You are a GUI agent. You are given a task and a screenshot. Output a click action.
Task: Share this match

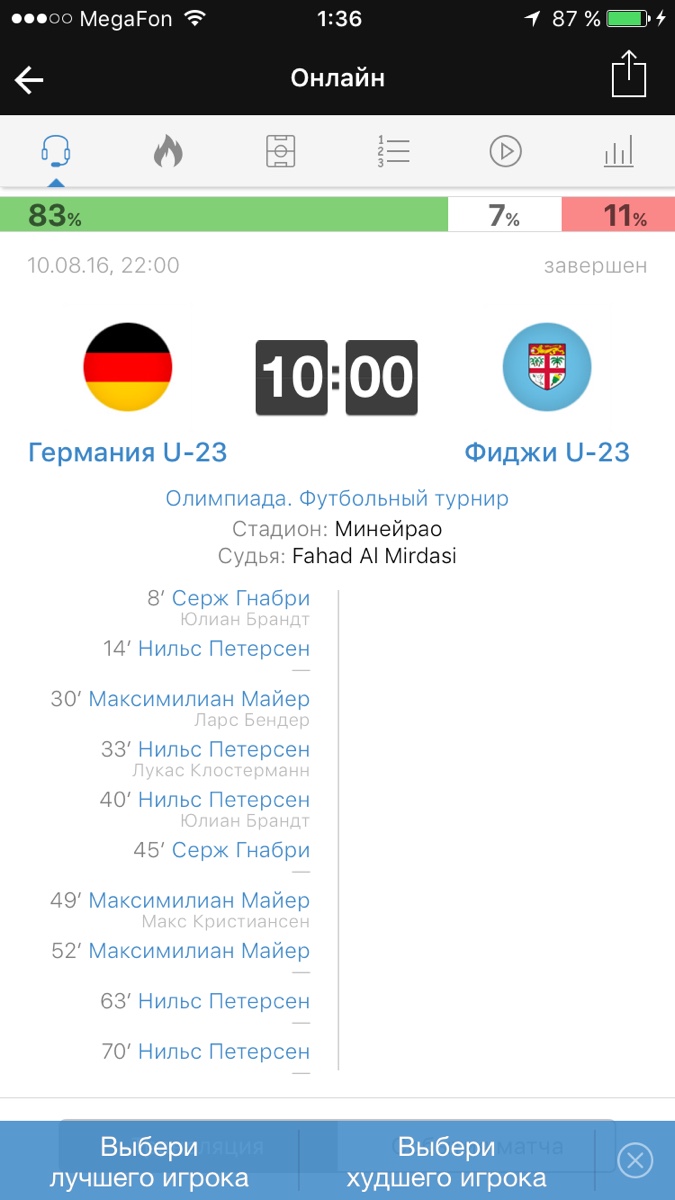[x=629, y=75]
